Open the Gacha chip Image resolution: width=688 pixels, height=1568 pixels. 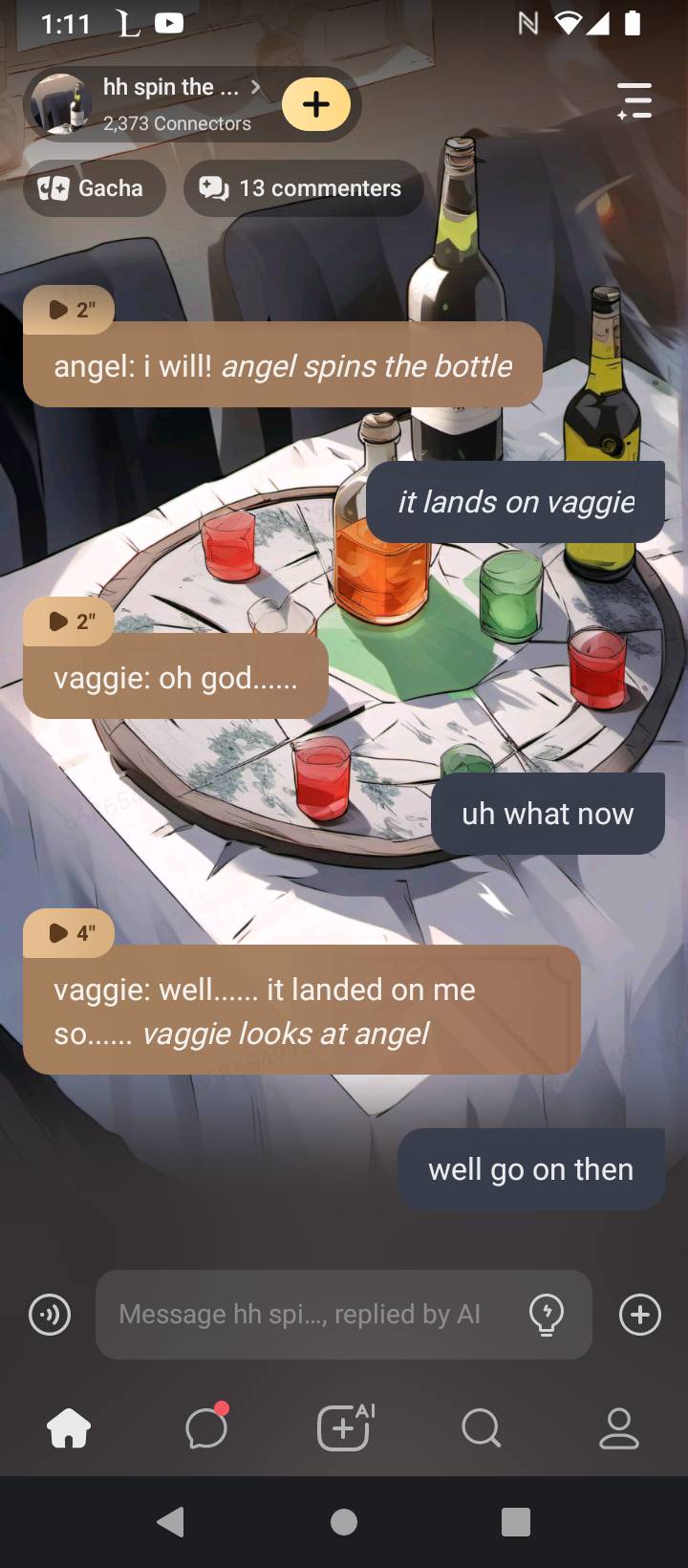pyautogui.click(x=94, y=188)
